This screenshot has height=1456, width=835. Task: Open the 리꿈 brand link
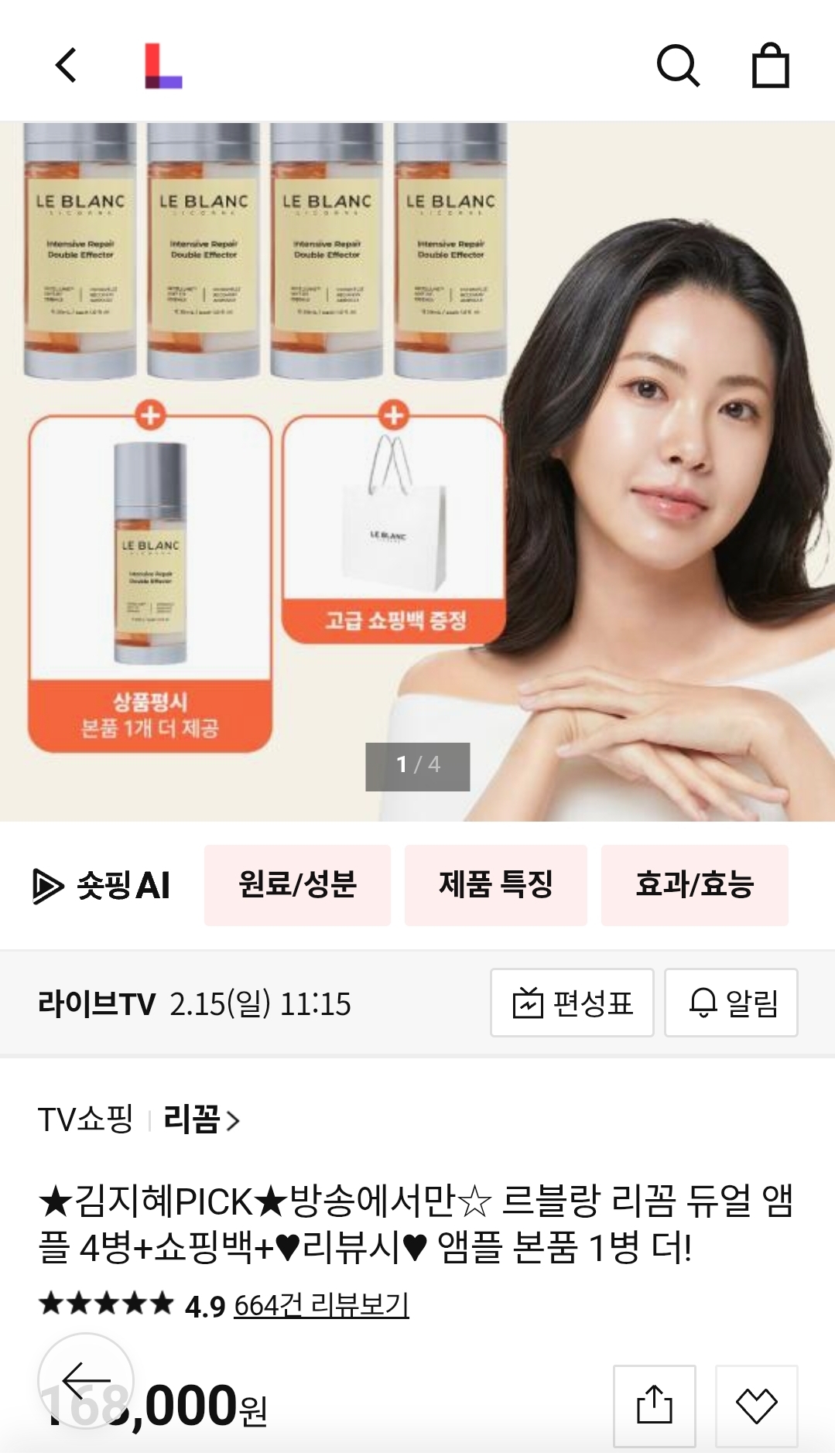coord(201,1119)
